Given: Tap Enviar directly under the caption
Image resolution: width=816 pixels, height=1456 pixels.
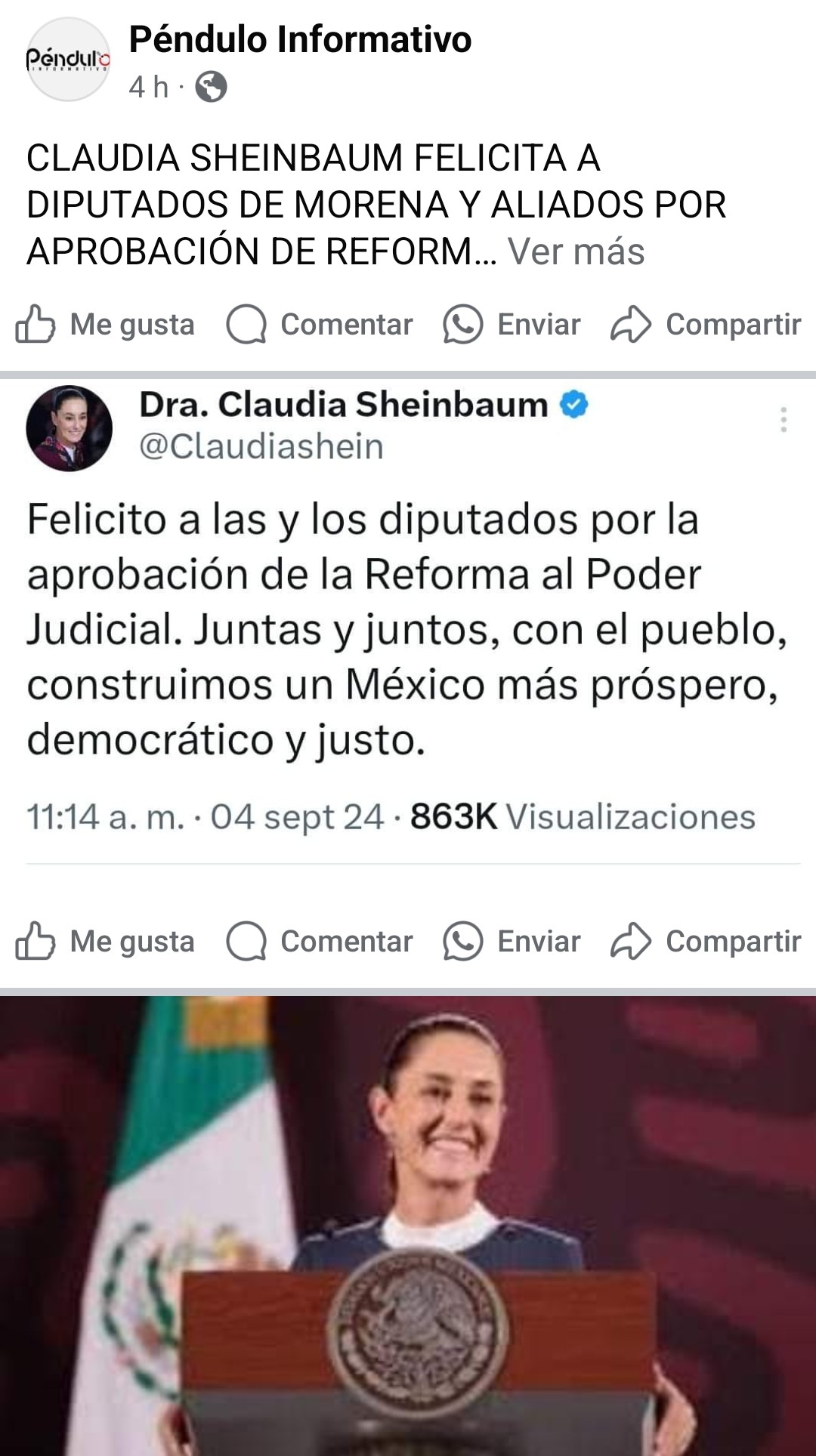Looking at the screenshot, I should pos(512,325).
